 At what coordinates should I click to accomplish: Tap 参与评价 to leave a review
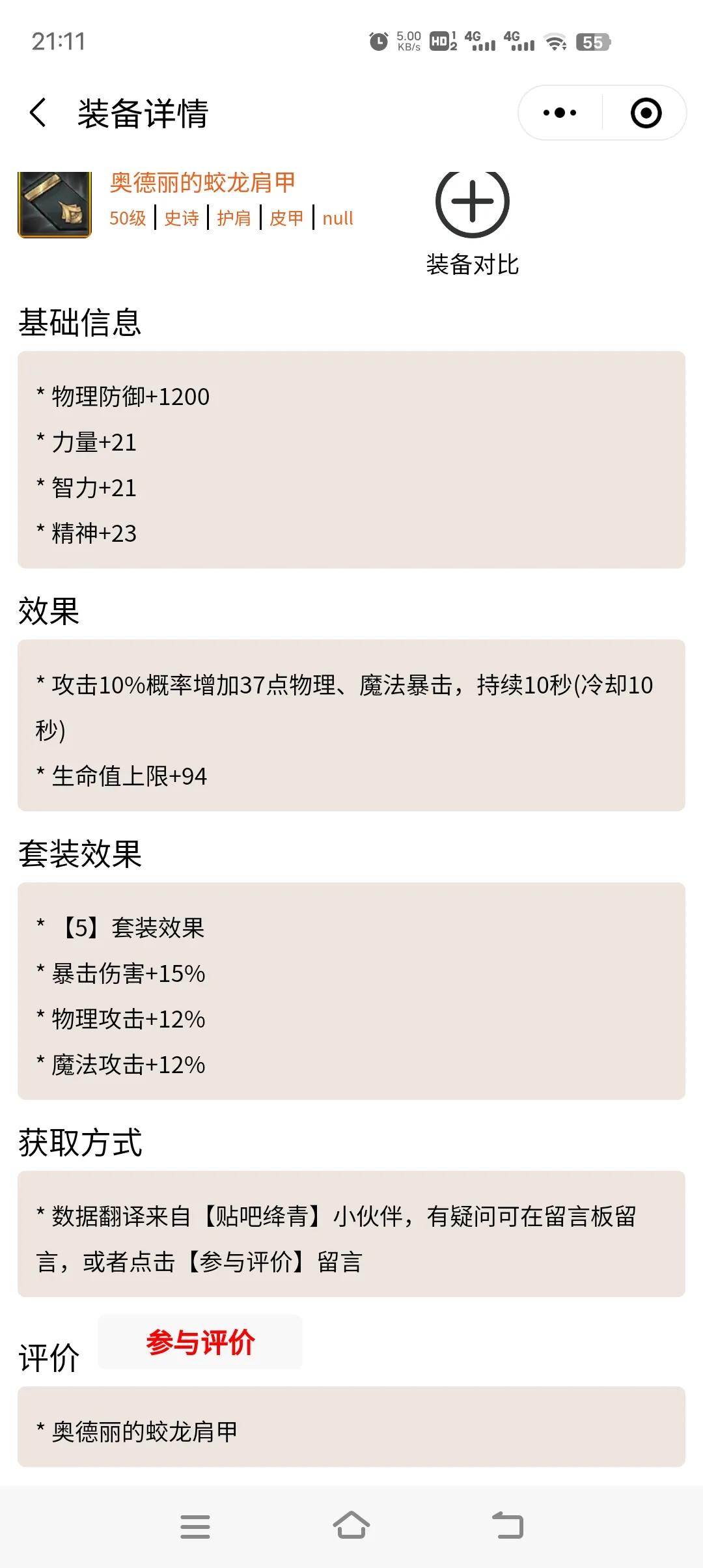point(200,1341)
